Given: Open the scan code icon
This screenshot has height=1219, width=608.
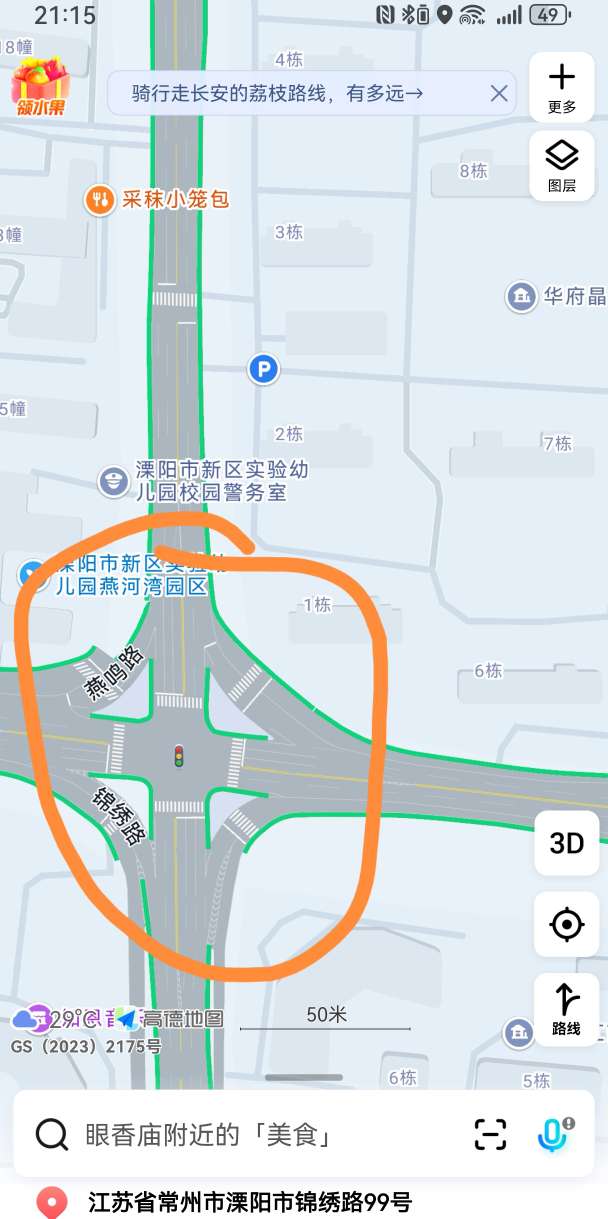Looking at the screenshot, I should pos(490,1134).
